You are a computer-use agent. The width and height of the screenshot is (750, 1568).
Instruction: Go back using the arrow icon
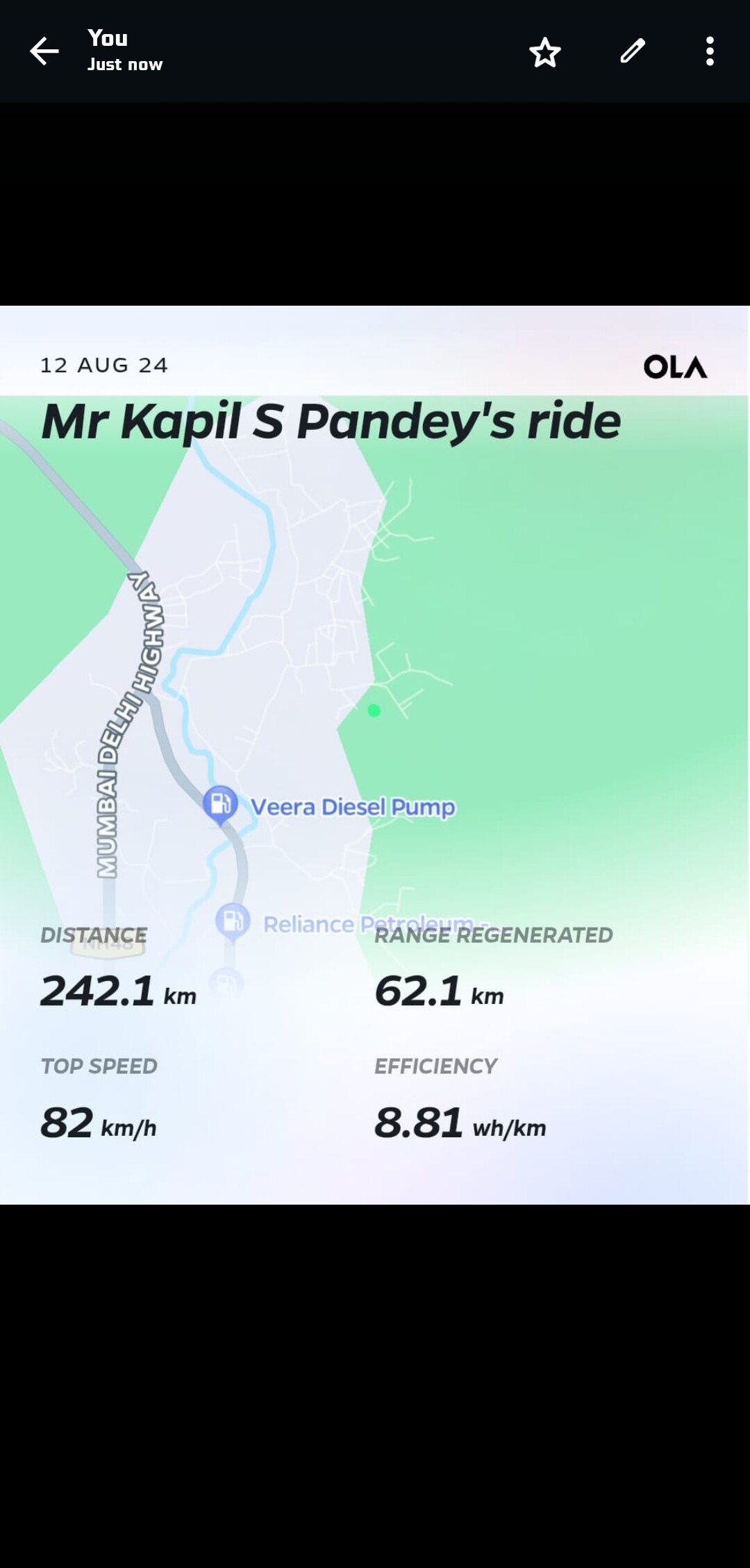click(44, 51)
